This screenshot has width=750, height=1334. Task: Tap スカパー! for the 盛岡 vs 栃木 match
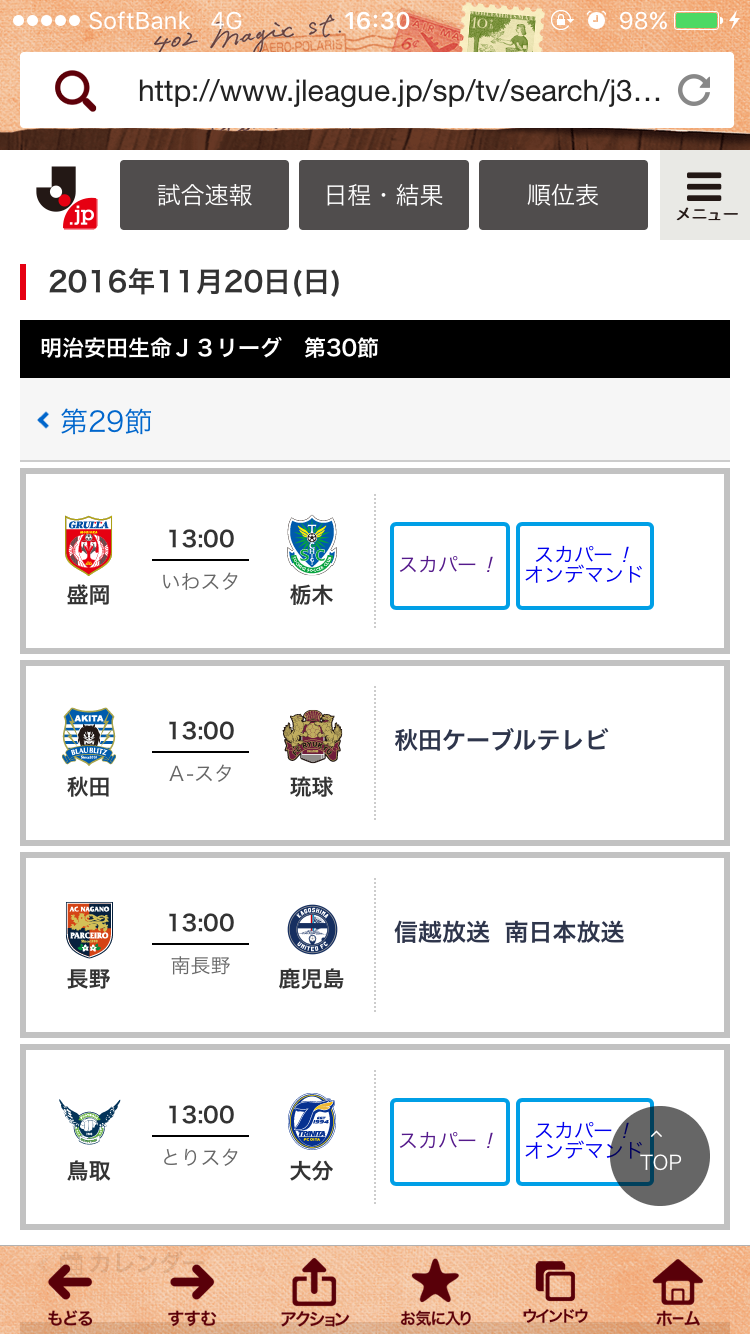[x=449, y=565]
